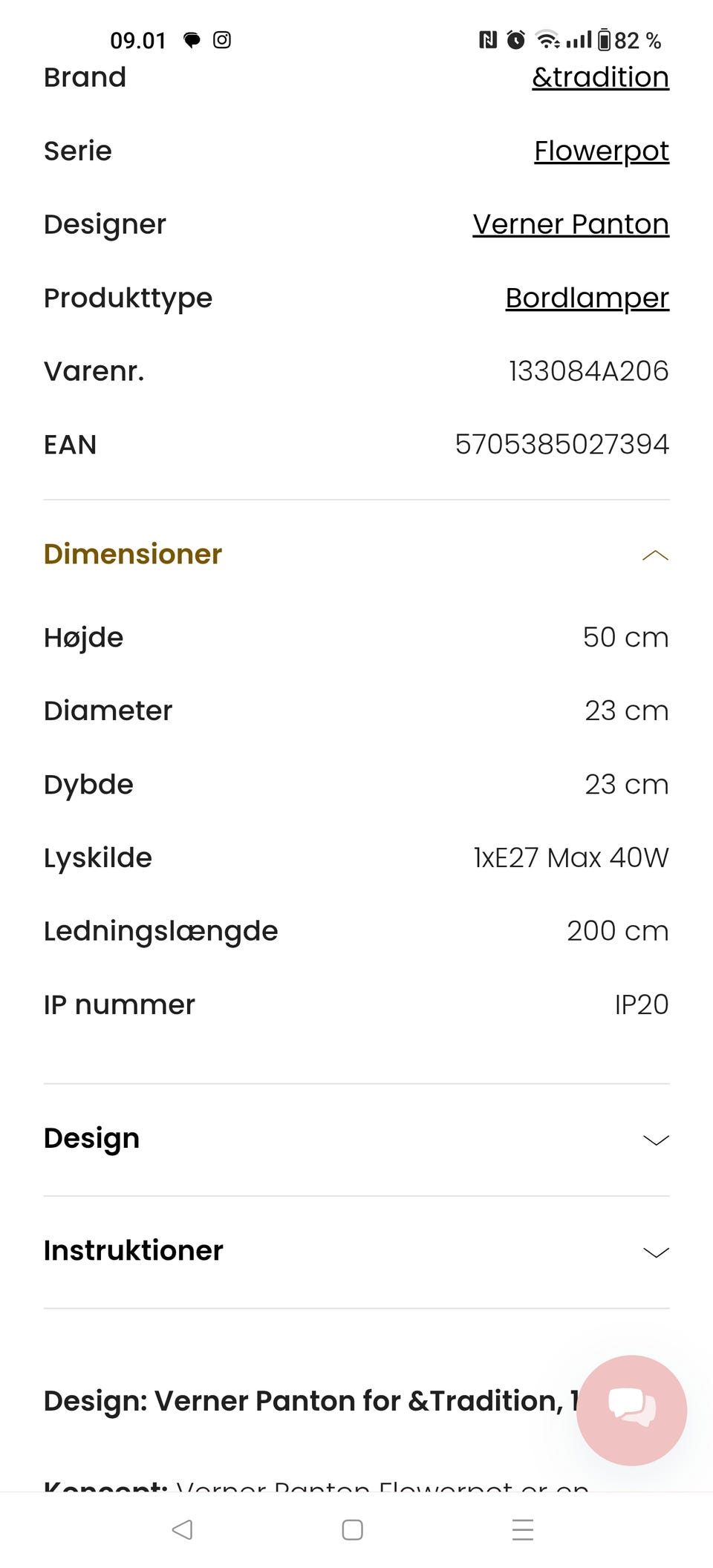Viewport: 713px width, 1568px height.
Task: Expand the Instruktioner section
Action: (654, 1252)
